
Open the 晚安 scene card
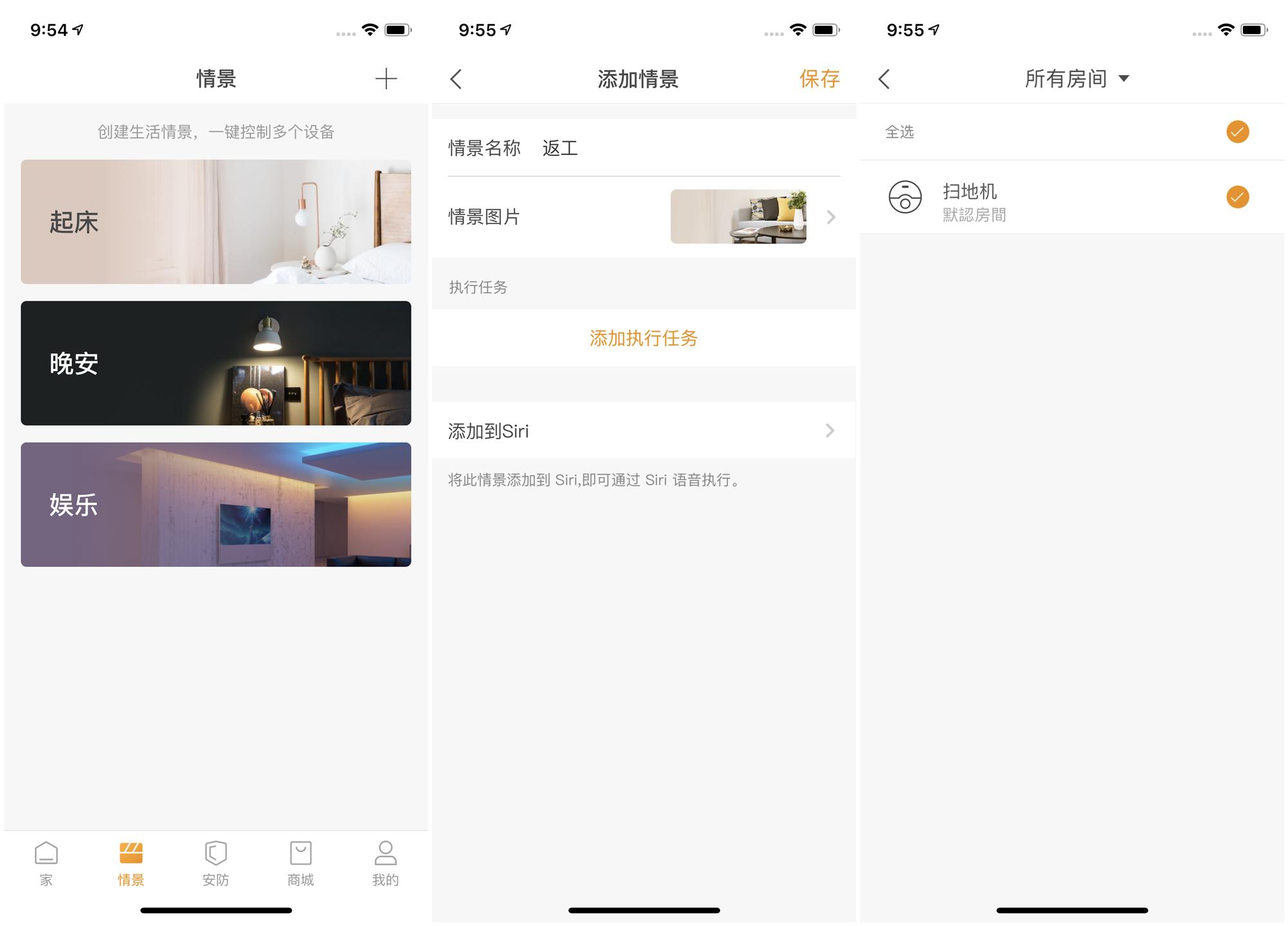[216, 363]
